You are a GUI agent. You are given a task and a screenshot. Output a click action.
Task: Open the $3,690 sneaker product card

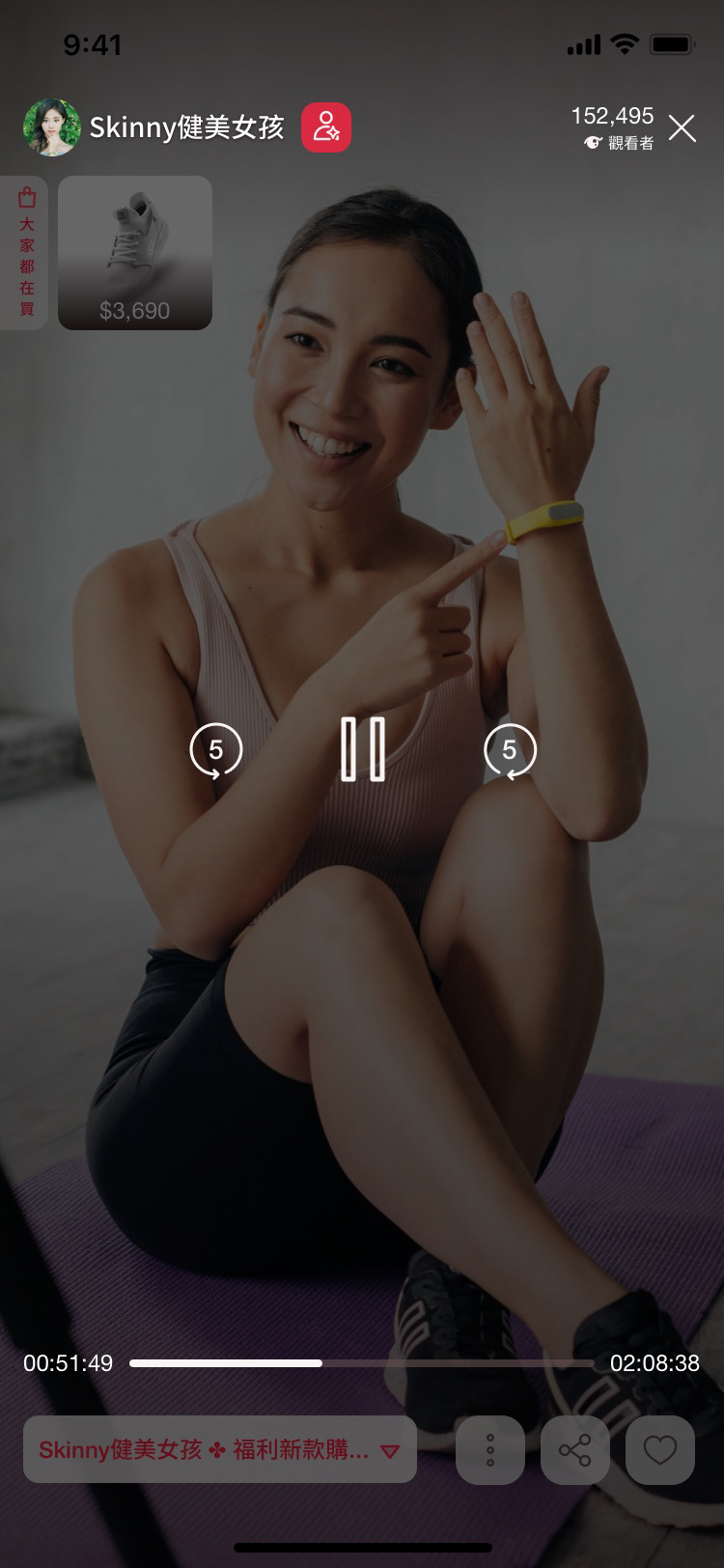[135, 253]
